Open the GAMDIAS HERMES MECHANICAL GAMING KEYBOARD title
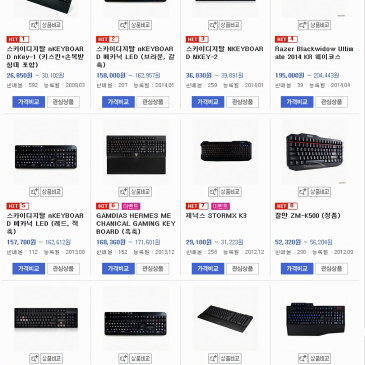This screenshot has width=365, height=365. 136,223
